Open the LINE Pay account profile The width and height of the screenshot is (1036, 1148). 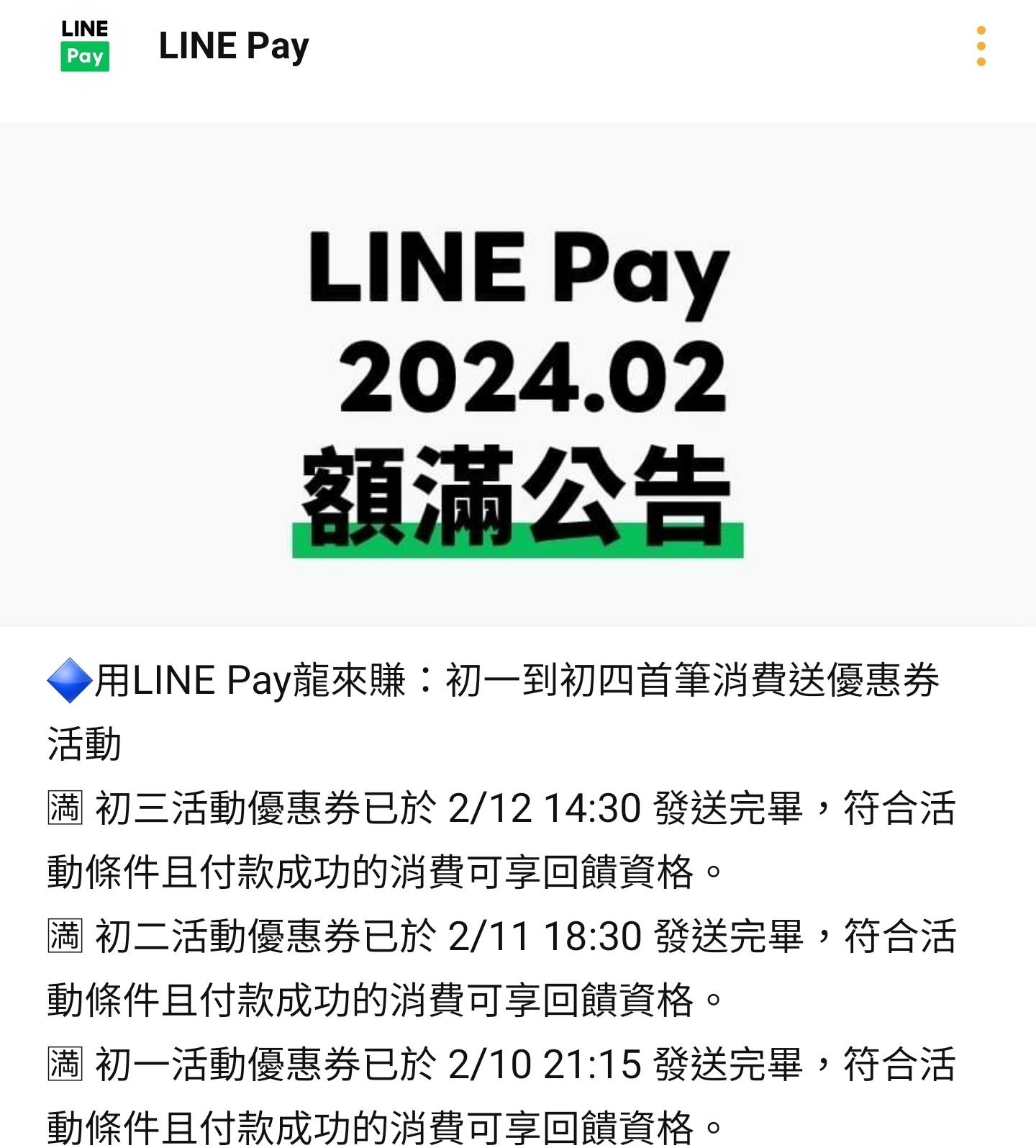pos(86,47)
